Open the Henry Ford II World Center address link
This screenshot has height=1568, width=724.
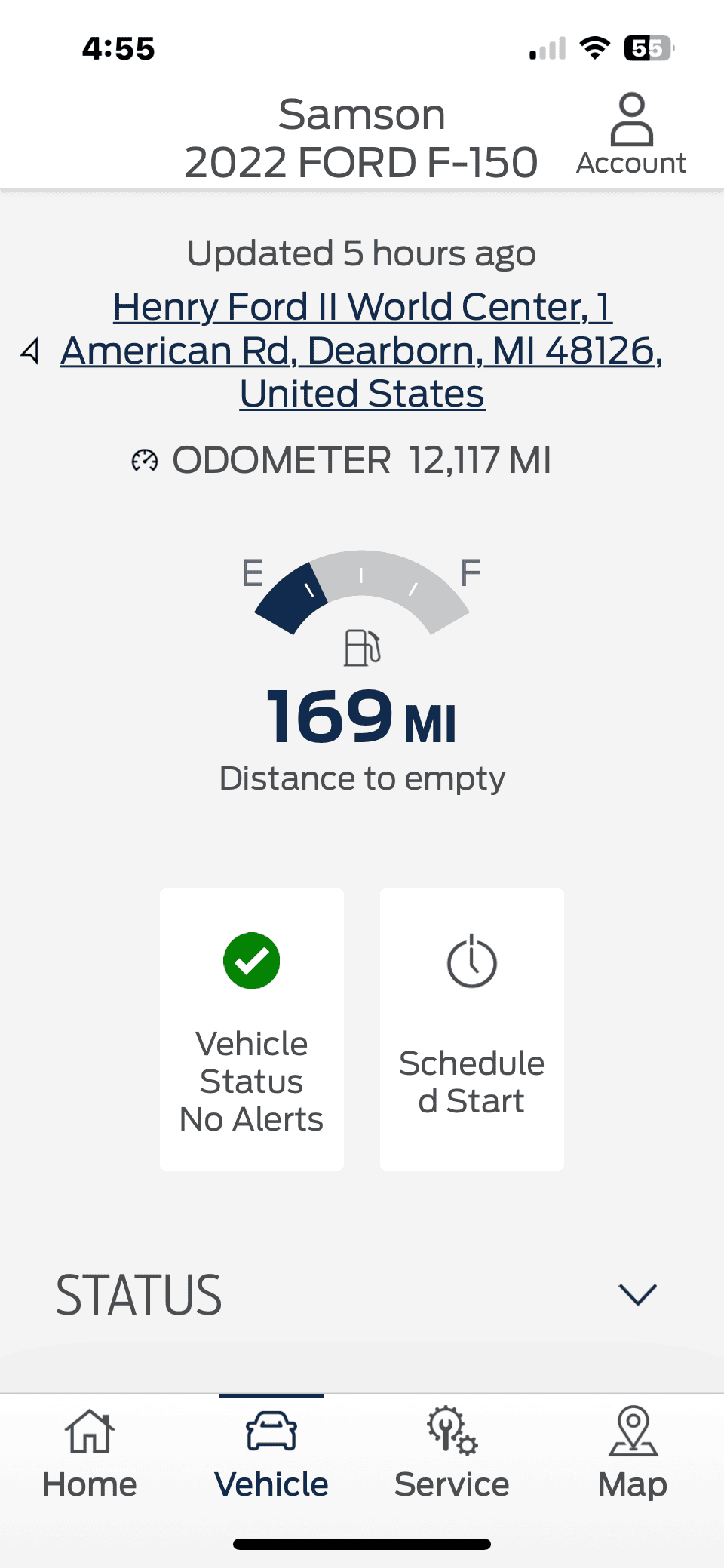tap(362, 350)
